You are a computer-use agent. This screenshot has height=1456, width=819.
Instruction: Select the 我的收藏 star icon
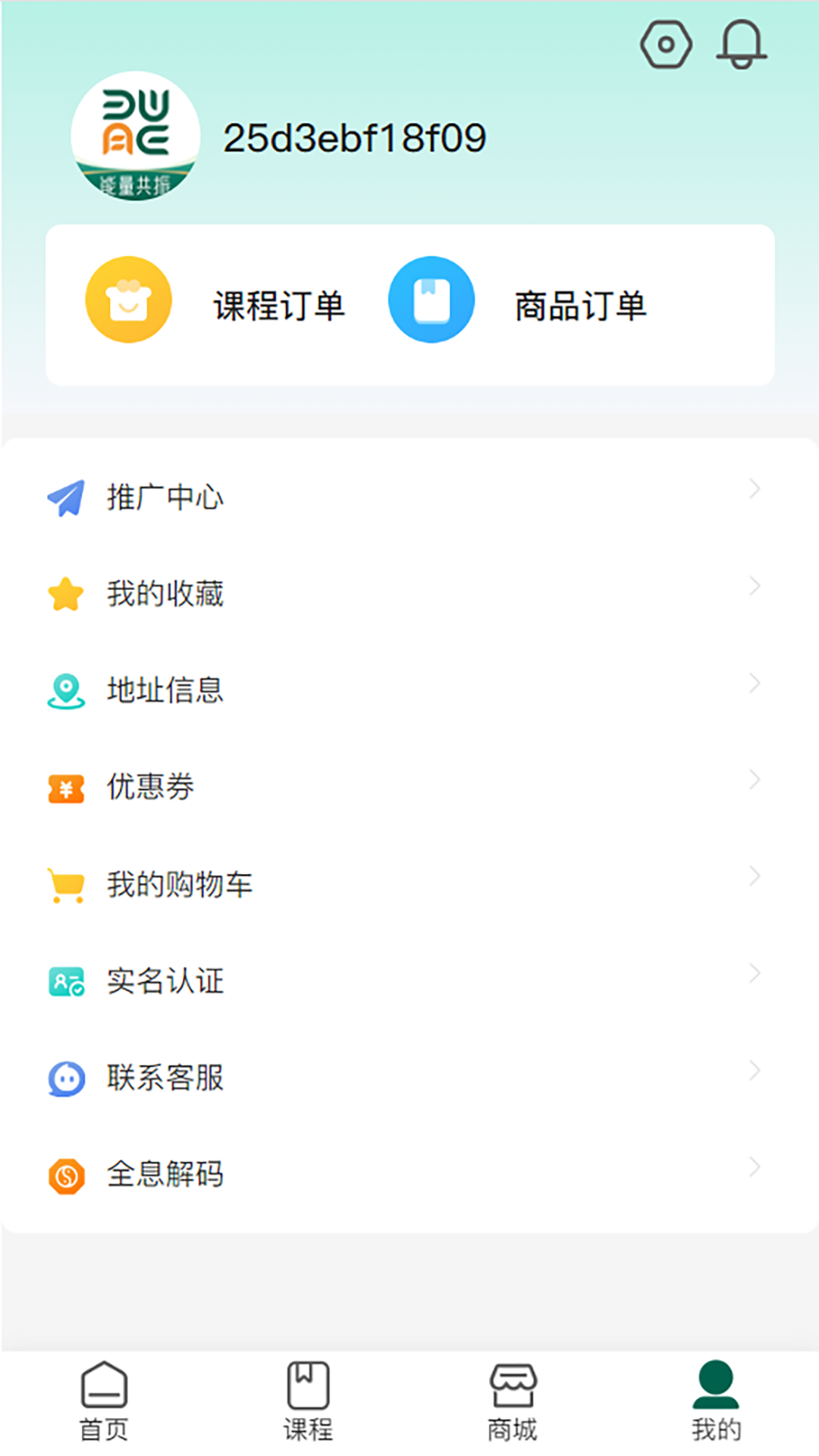click(x=67, y=593)
